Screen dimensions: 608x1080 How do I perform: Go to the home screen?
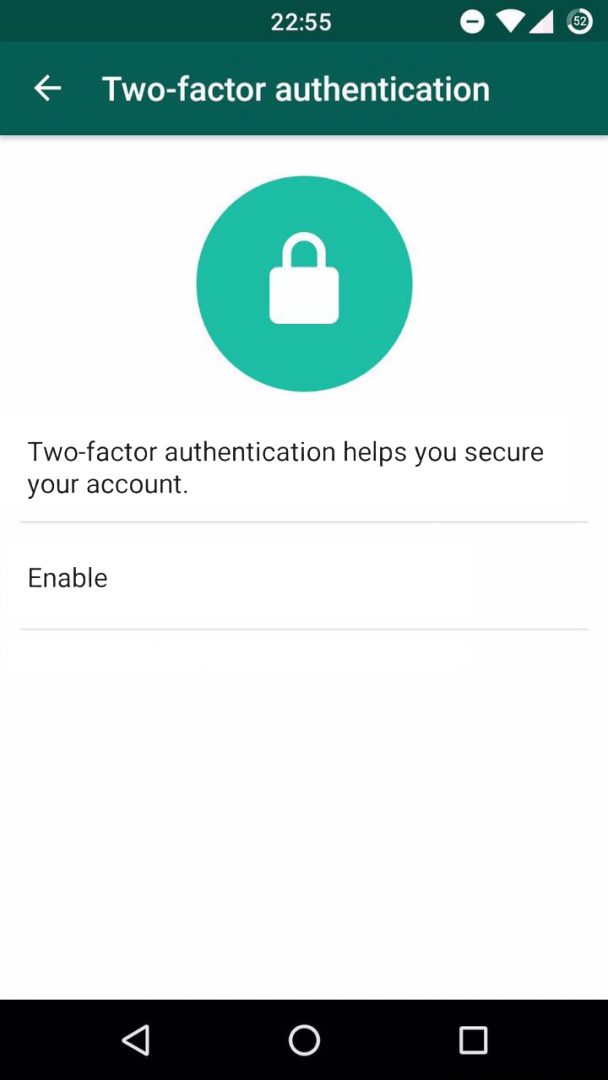click(x=304, y=1040)
